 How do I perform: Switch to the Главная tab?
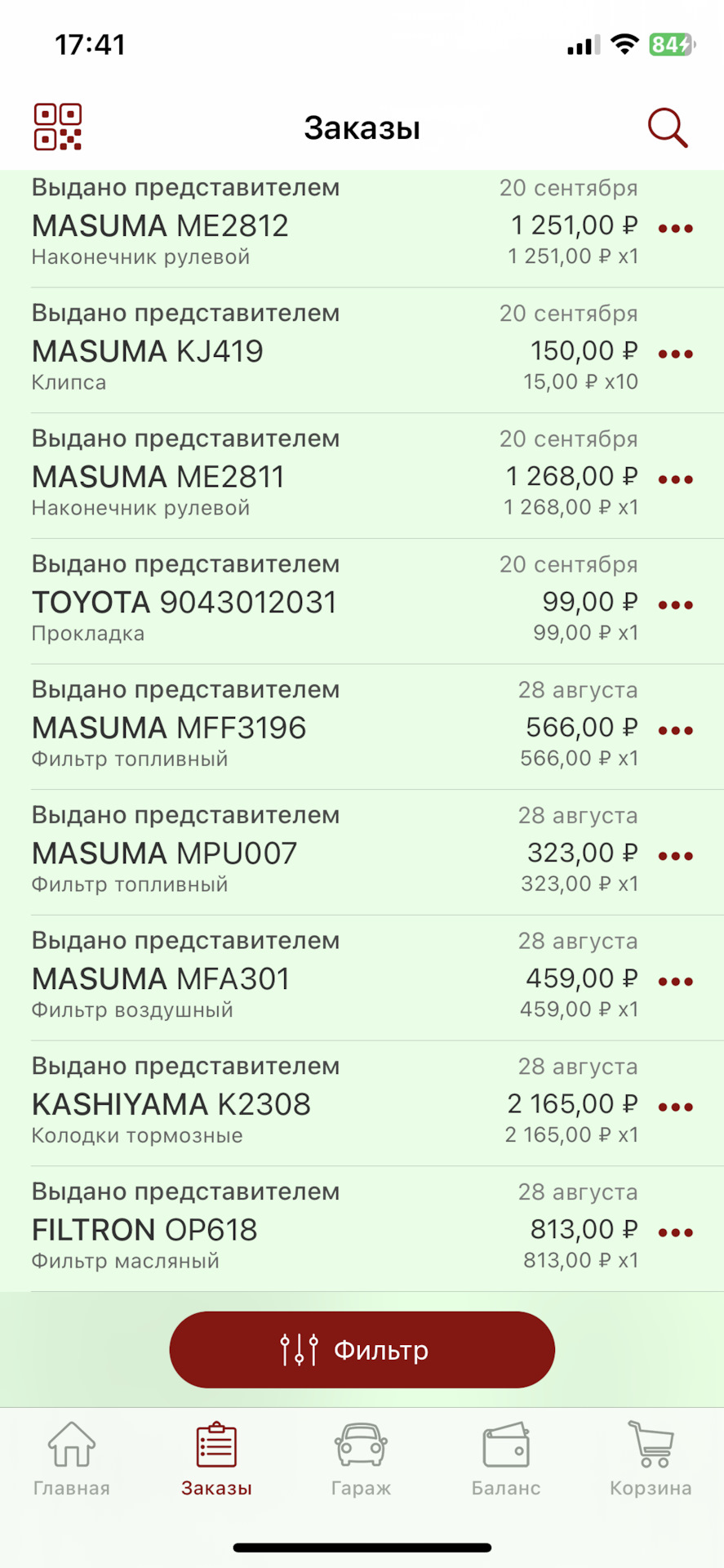coord(72,1459)
